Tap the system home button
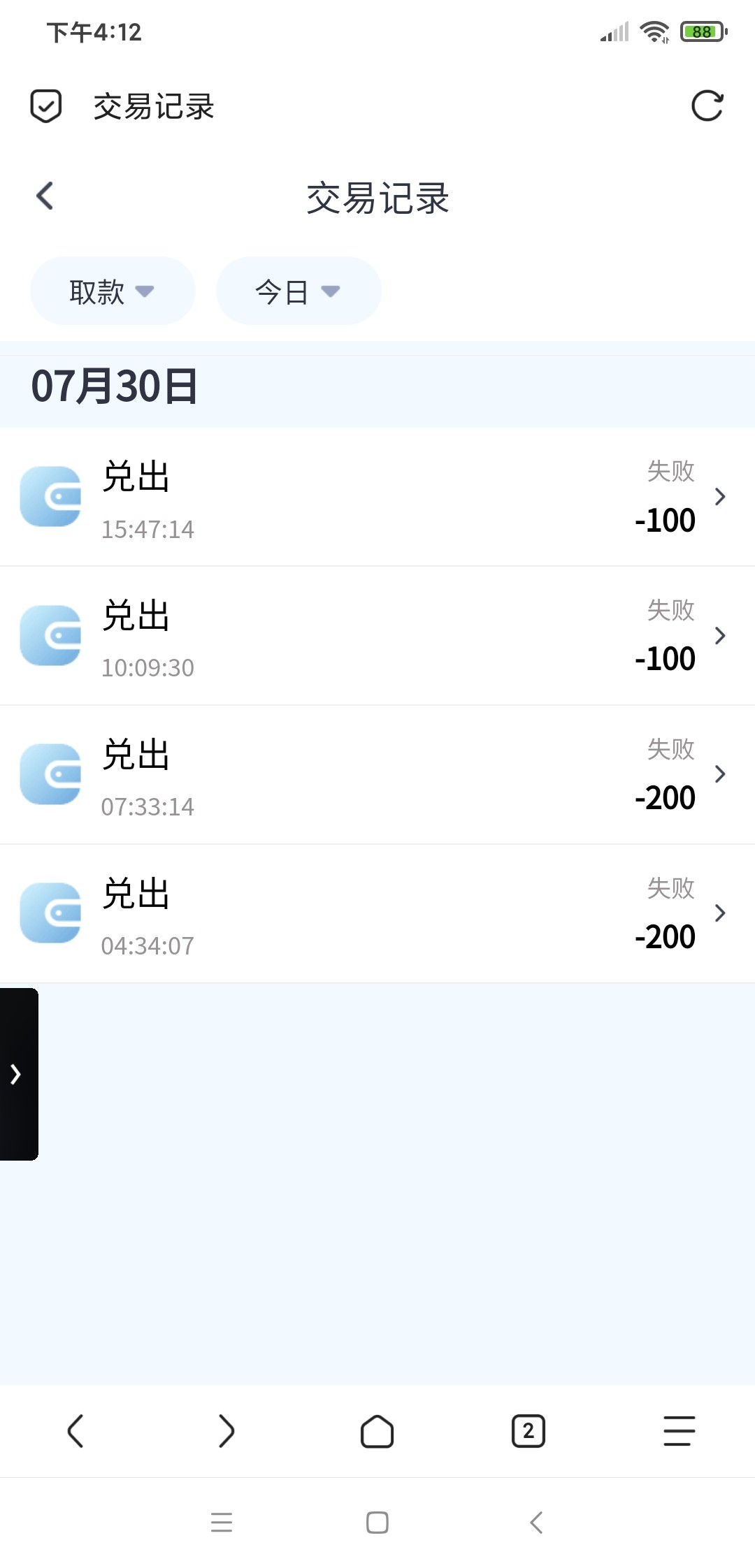 click(377, 1522)
